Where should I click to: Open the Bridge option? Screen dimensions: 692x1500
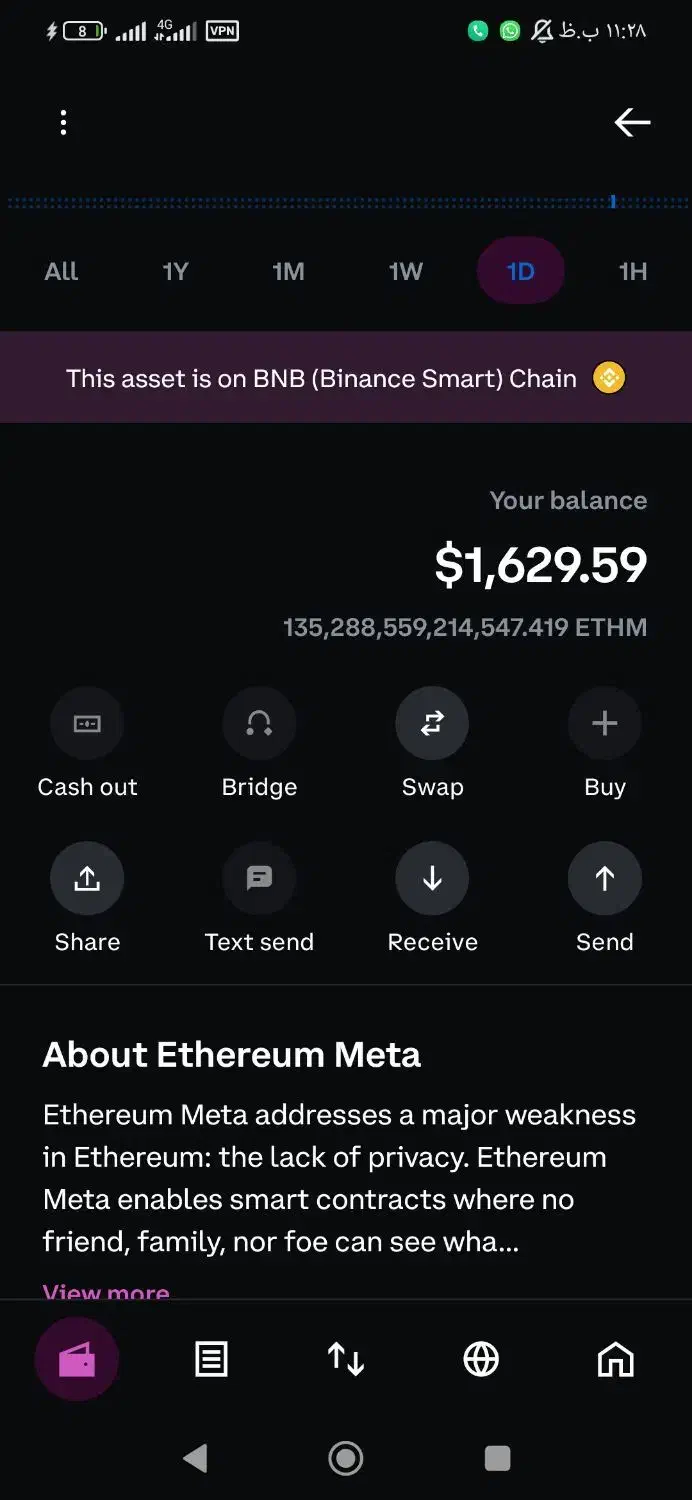pos(259,724)
